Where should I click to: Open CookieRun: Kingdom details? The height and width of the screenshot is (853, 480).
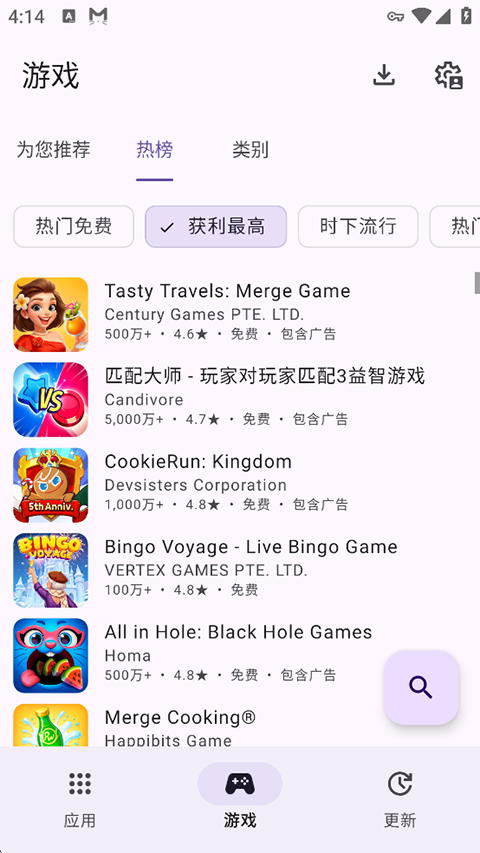coord(240,485)
